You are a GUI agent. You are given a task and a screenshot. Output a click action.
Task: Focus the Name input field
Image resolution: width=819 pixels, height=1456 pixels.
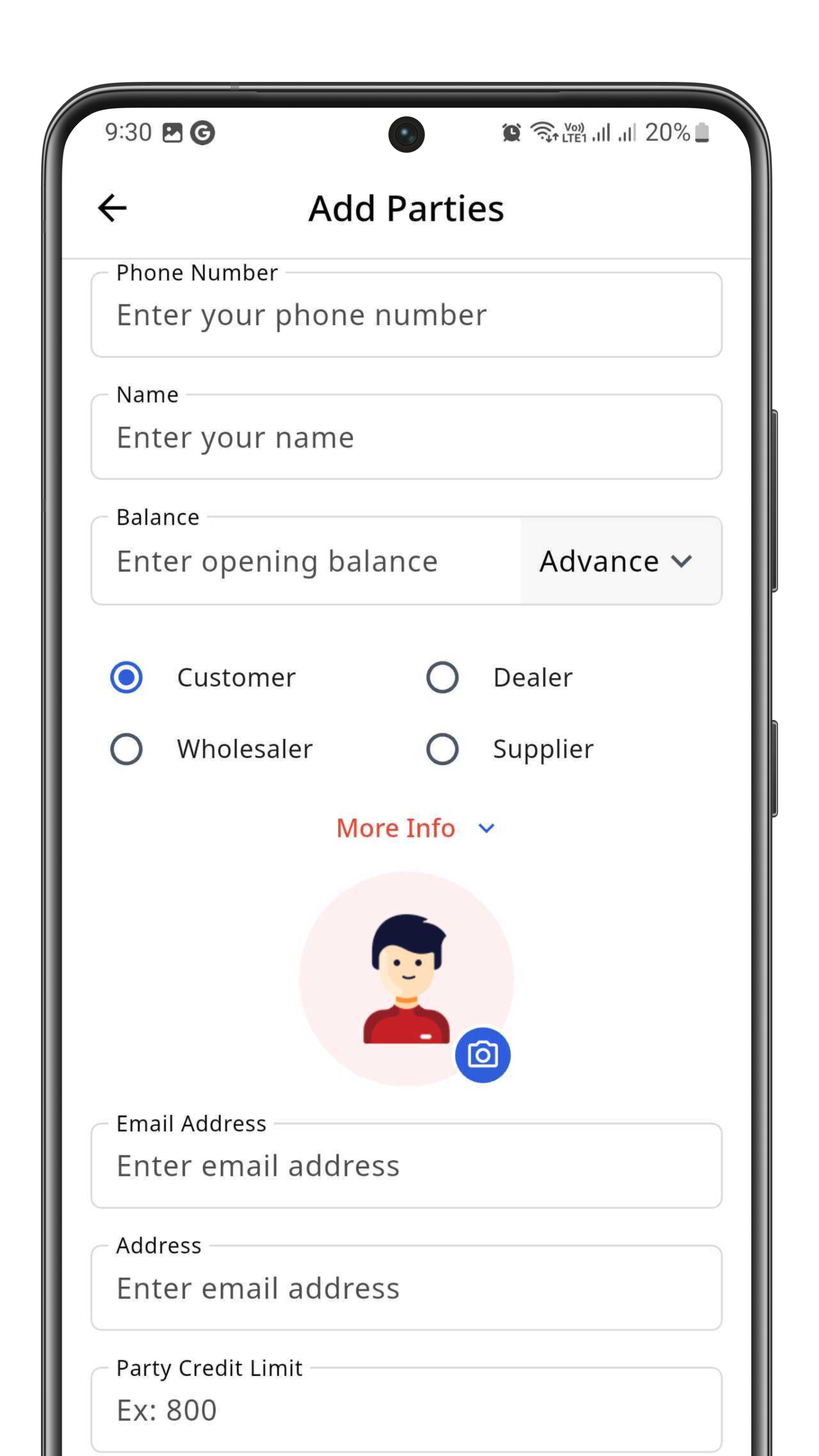pos(406,437)
